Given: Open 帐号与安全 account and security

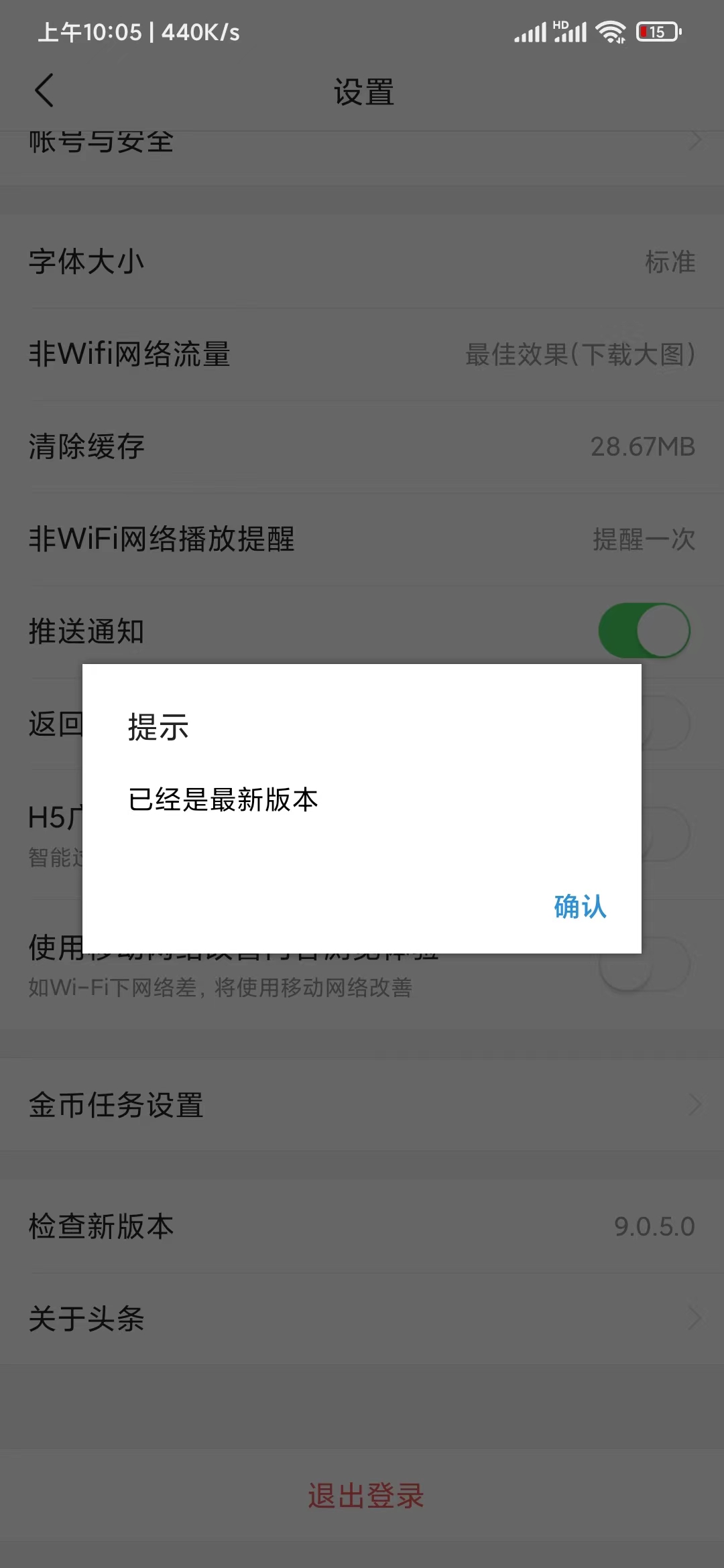Looking at the screenshot, I should click(362, 141).
